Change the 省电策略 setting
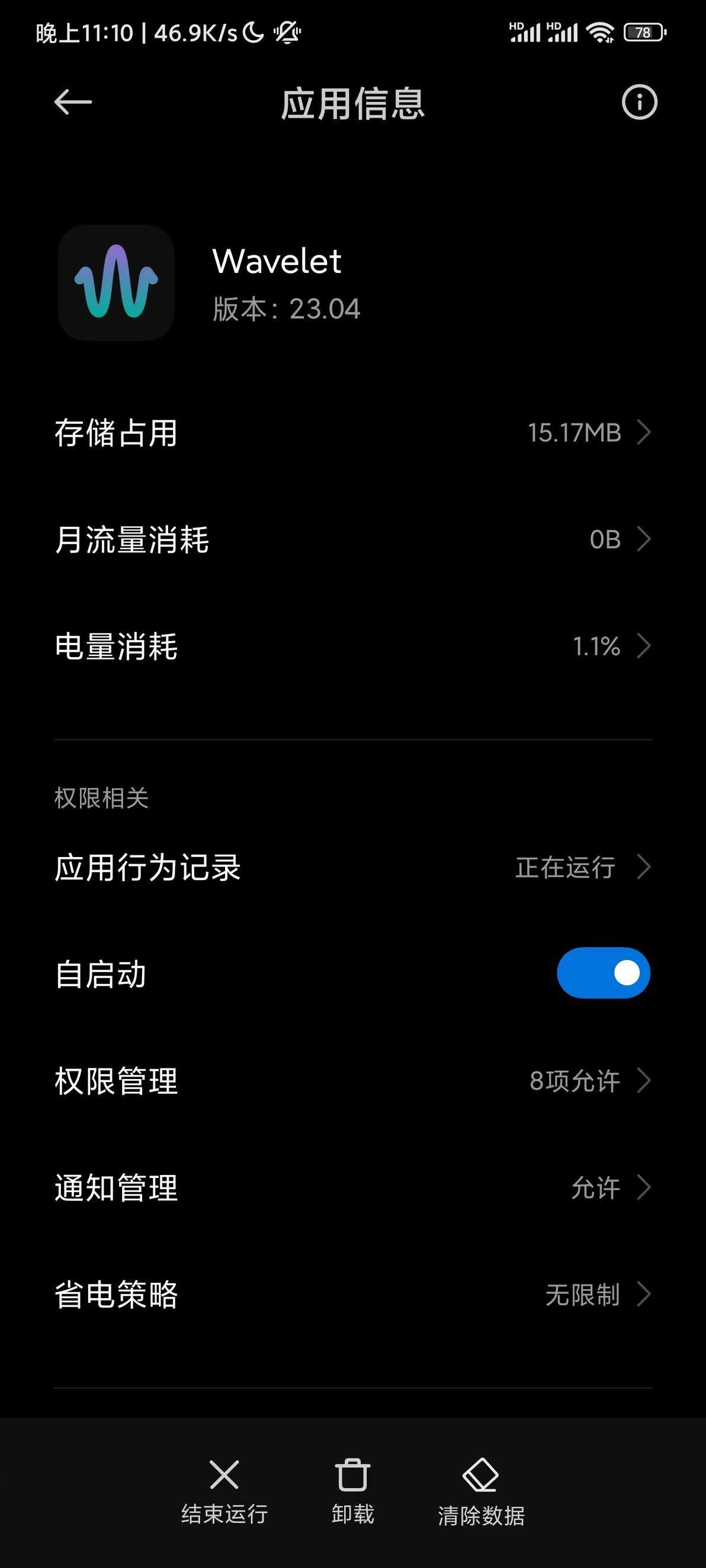Image resolution: width=706 pixels, height=1568 pixels. point(352,1294)
